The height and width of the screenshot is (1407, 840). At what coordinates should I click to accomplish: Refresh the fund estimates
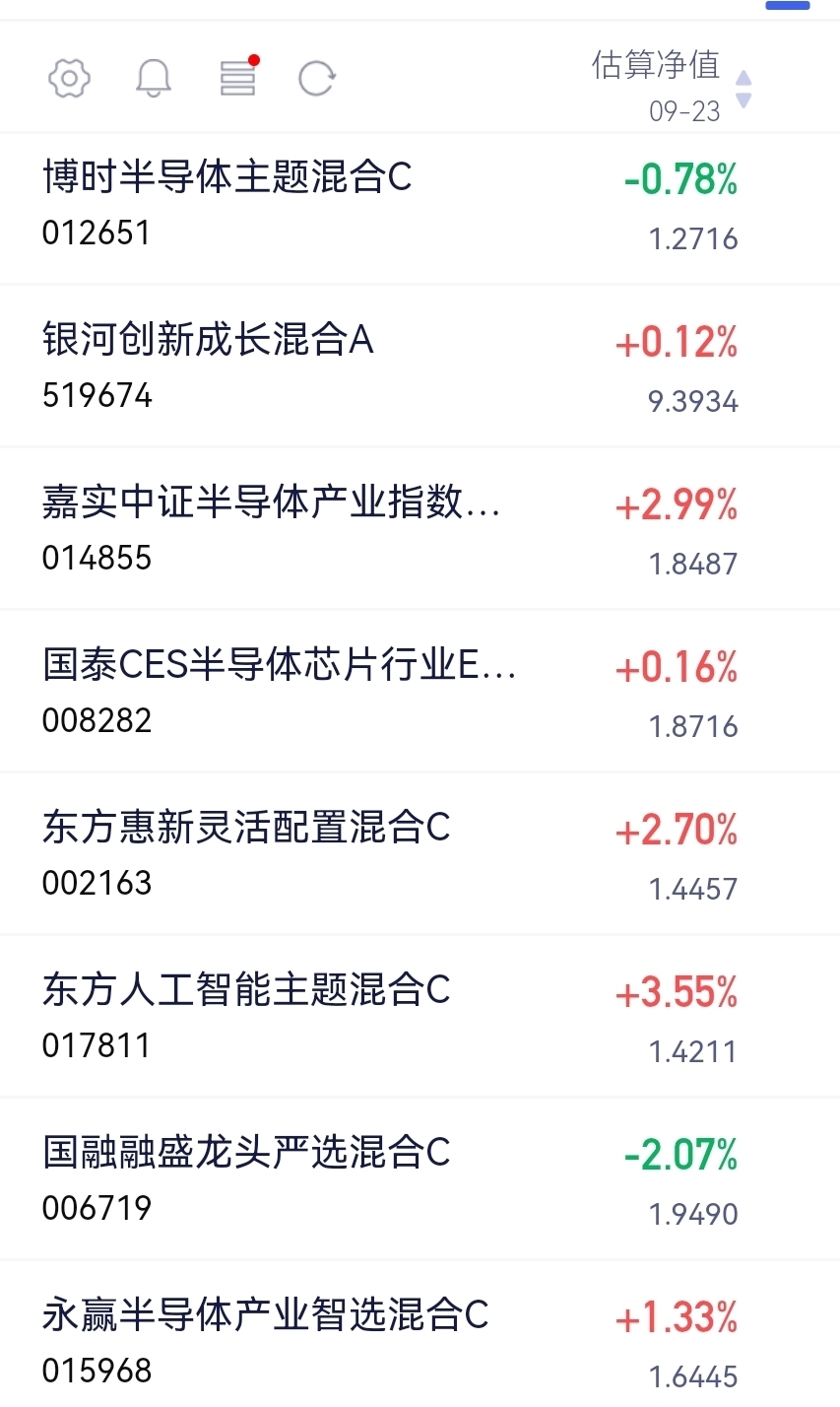[x=317, y=78]
